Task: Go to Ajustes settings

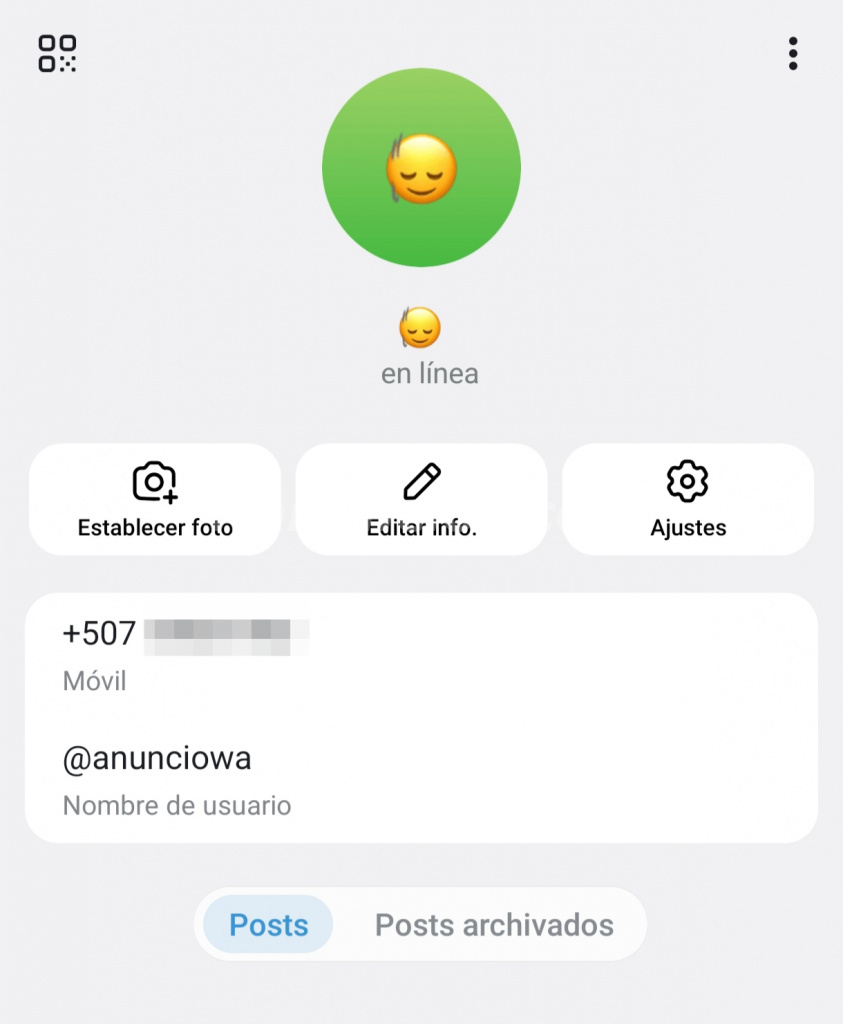Action: tap(687, 499)
